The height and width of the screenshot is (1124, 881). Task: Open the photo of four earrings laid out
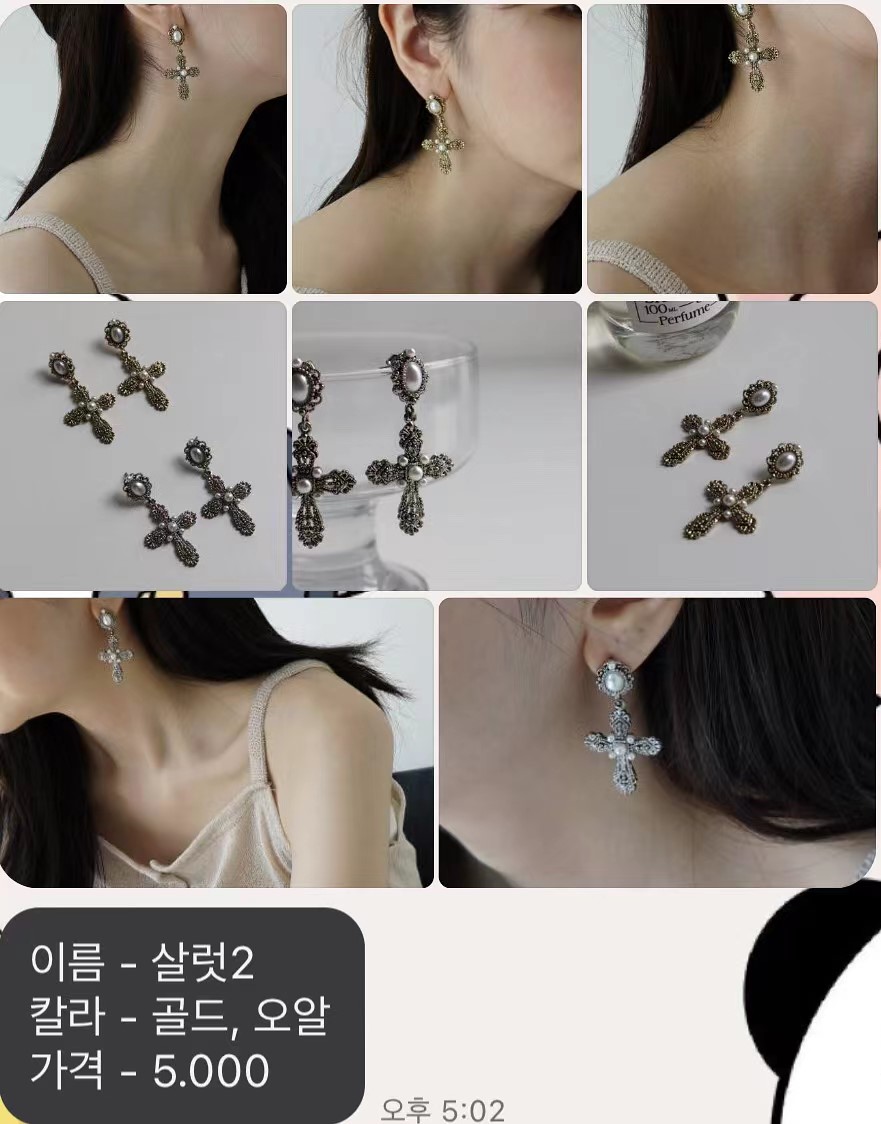143,445
